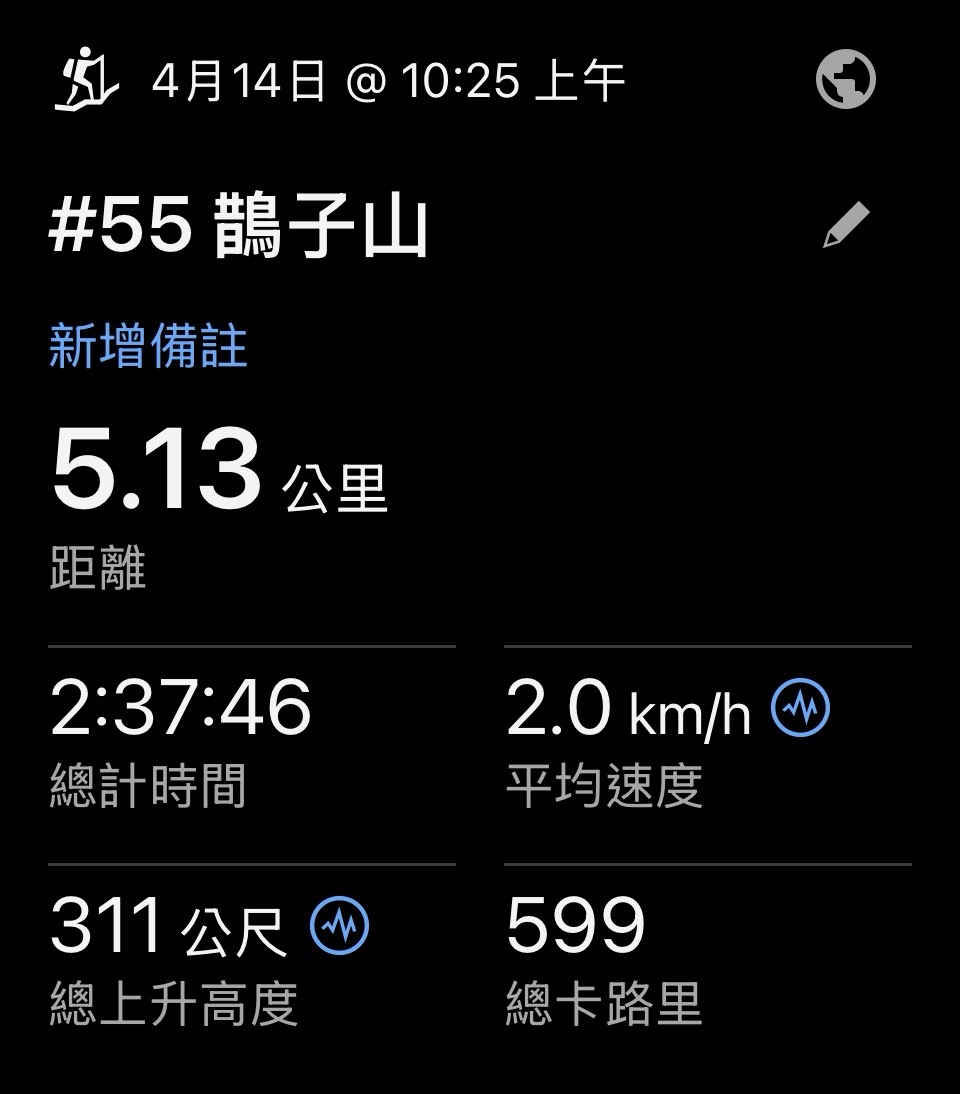Open the globe privacy setting icon
The width and height of the screenshot is (960, 1094).
coord(845,80)
